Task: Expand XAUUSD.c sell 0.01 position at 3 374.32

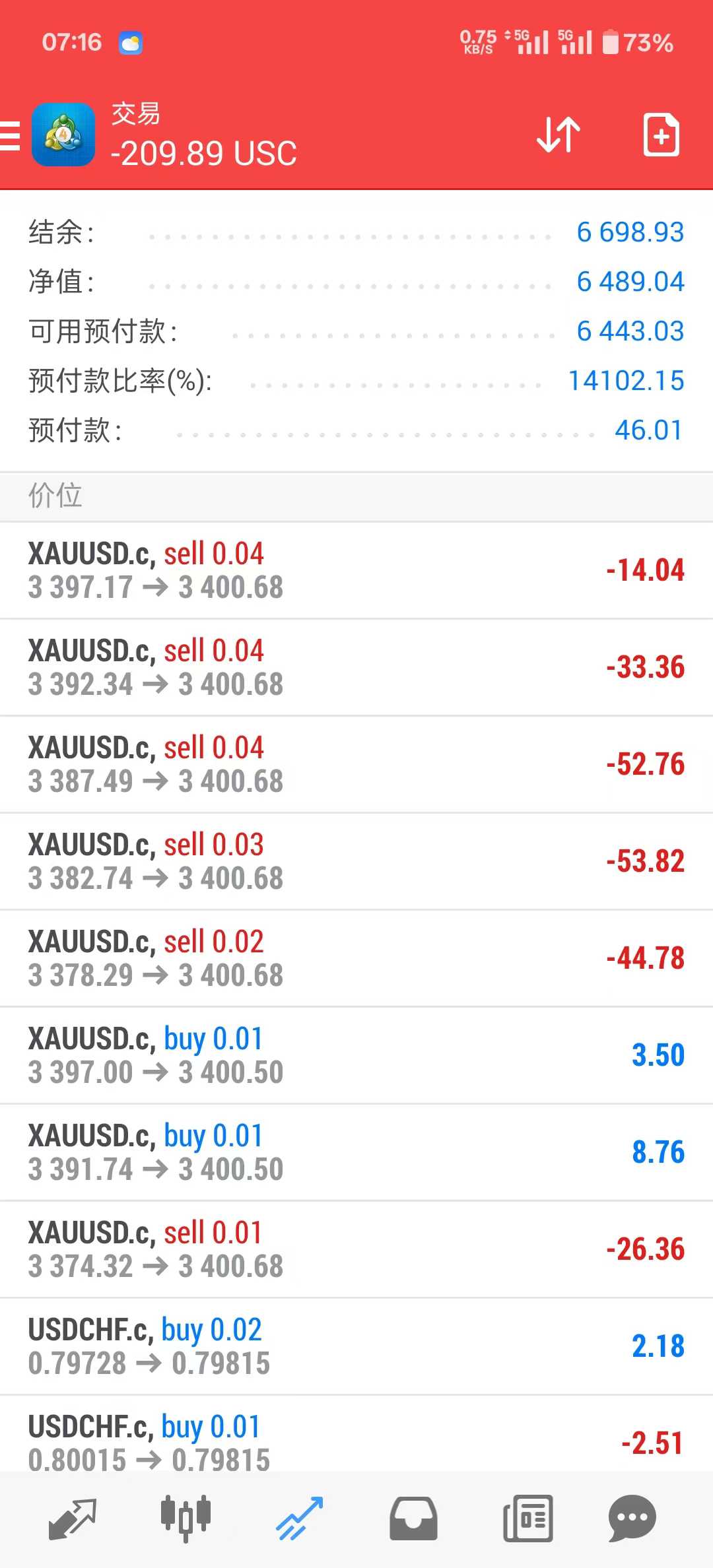Action: coord(356,1249)
